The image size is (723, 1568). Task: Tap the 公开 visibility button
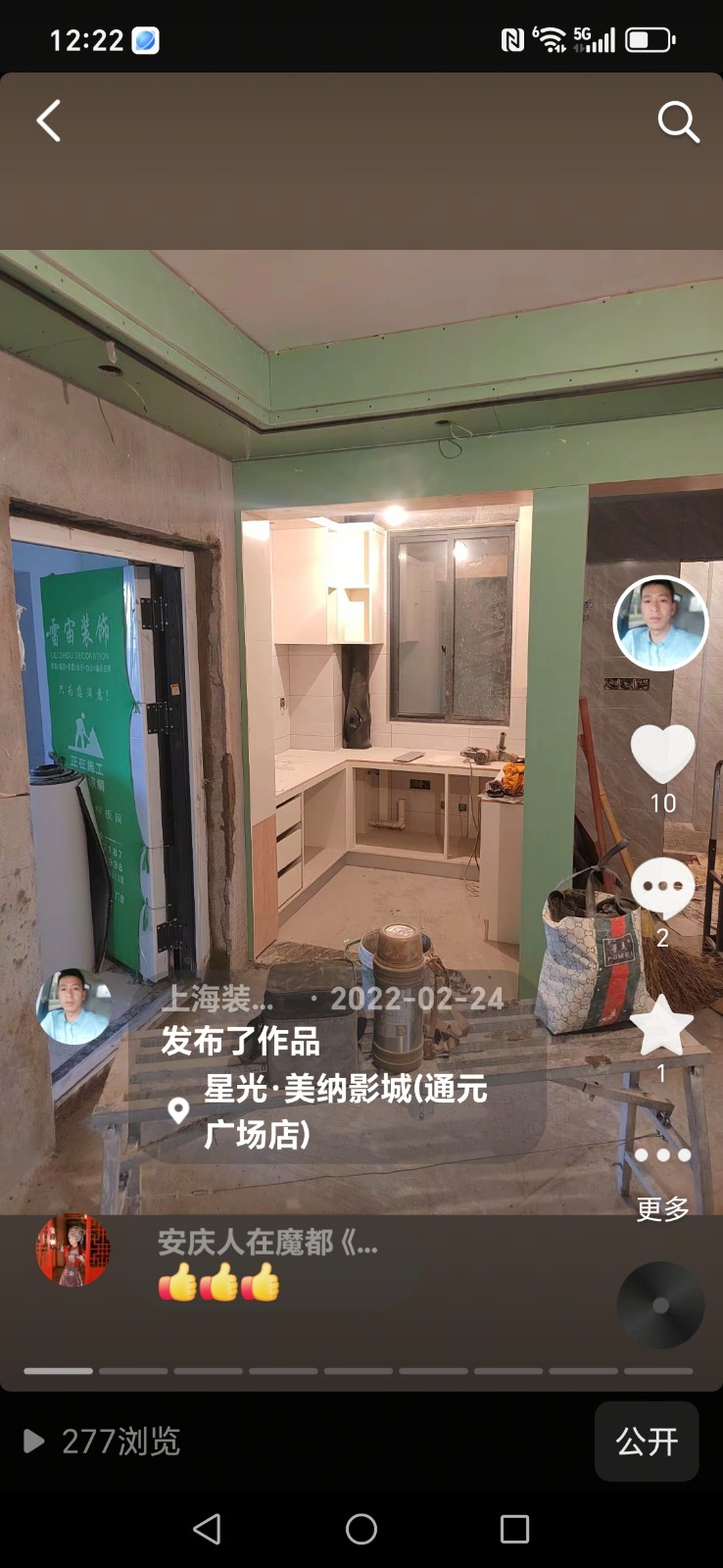[647, 1441]
